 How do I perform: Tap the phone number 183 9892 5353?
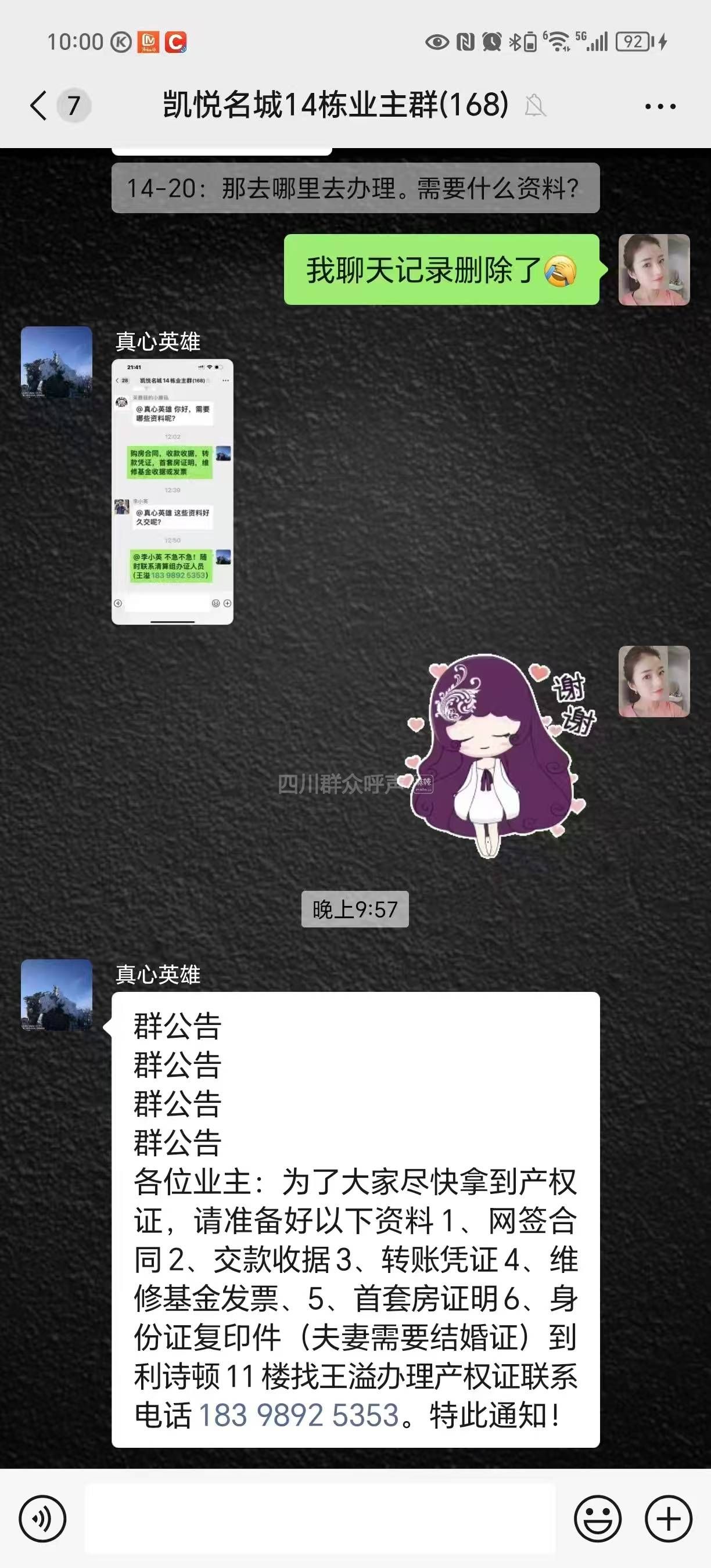click(x=297, y=1416)
